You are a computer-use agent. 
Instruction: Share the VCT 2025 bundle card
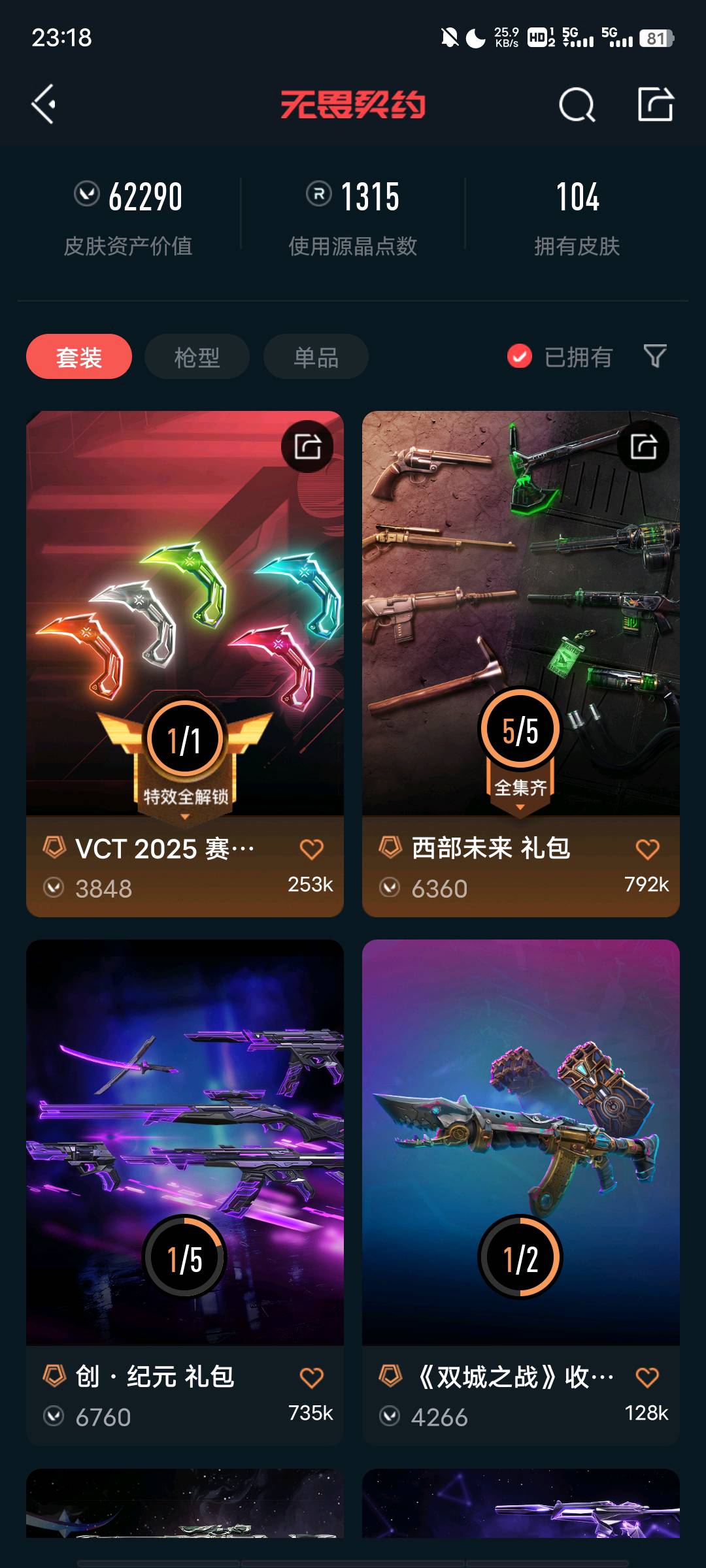point(308,447)
